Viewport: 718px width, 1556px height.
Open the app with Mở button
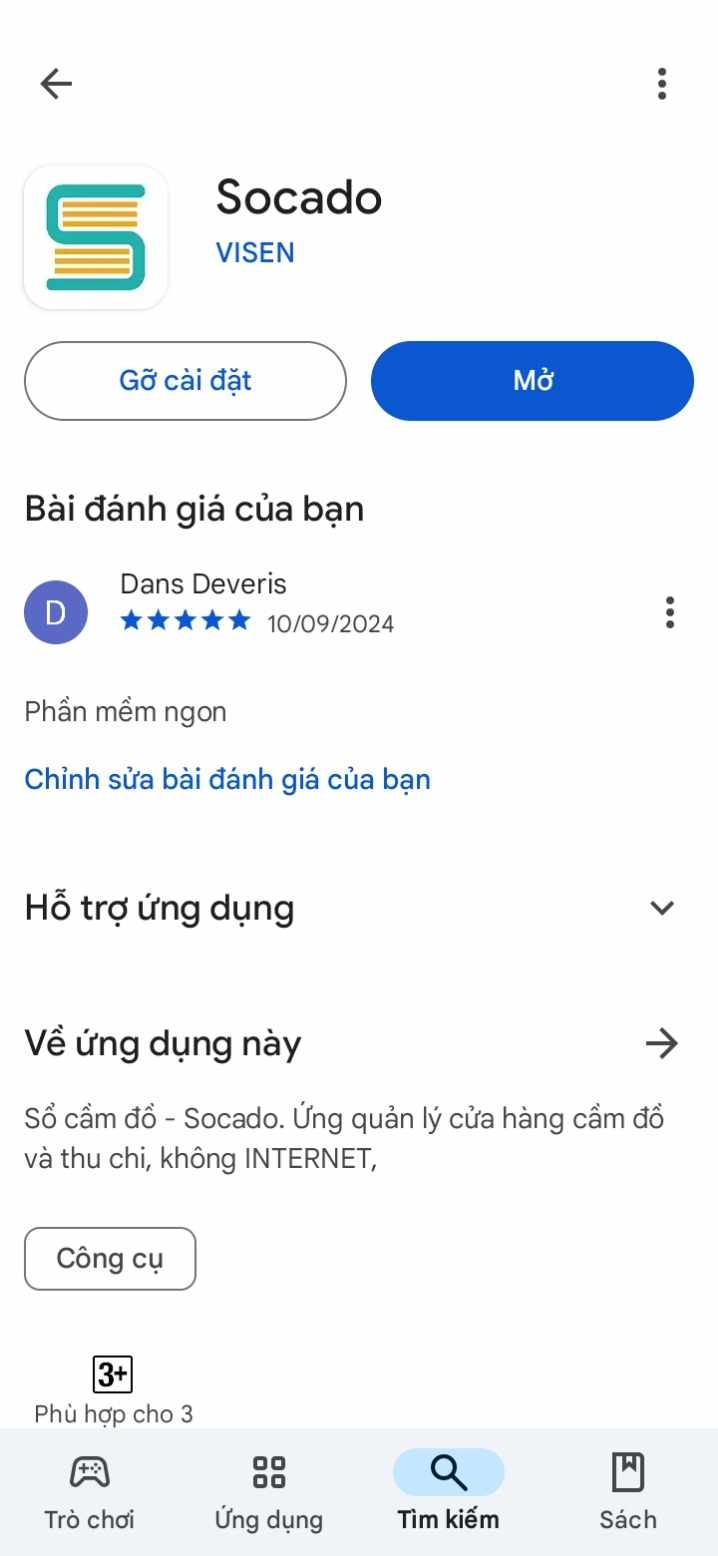click(532, 381)
